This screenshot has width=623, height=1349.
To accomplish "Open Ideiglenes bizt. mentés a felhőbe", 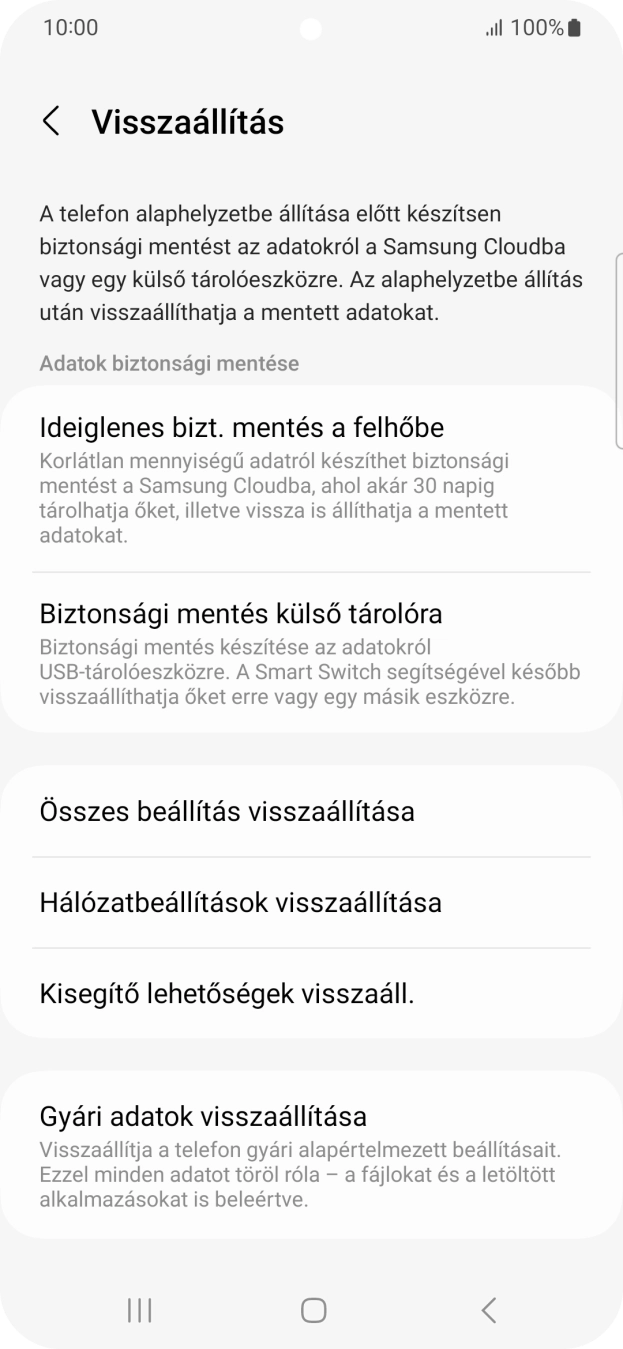I will point(310,480).
